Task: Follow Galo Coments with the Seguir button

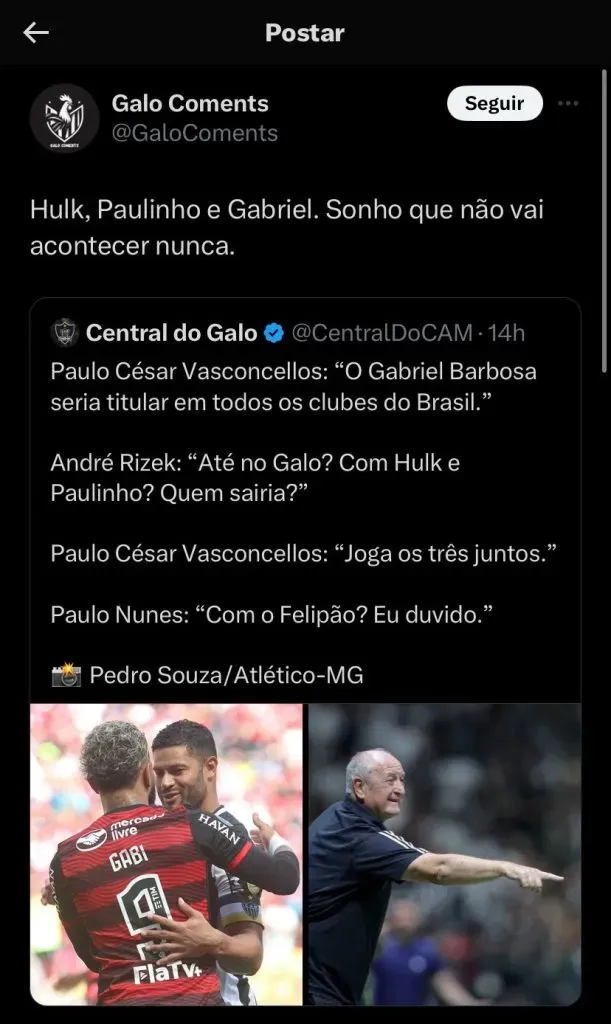Action: [x=494, y=104]
